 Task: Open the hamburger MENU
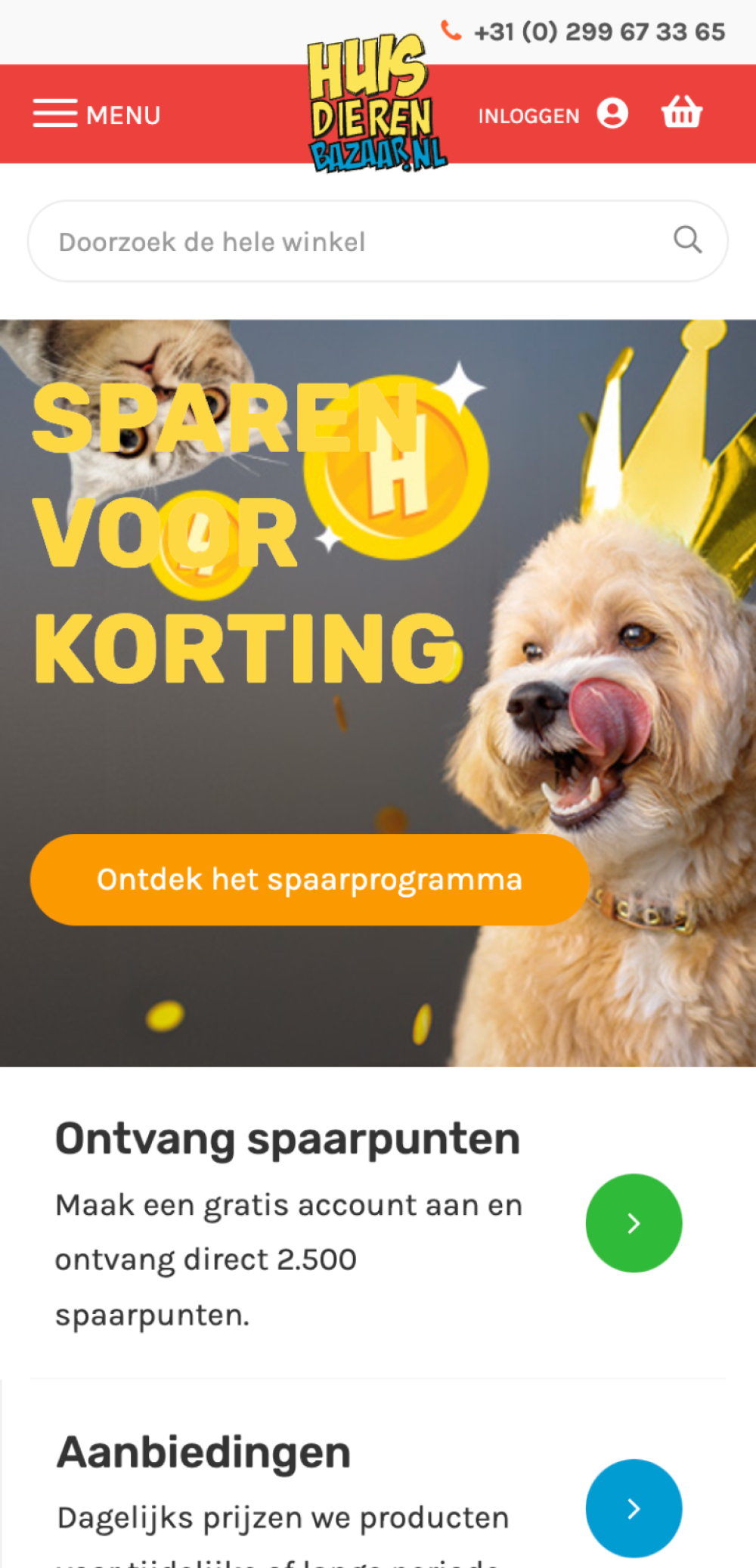click(x=97, y=115)
